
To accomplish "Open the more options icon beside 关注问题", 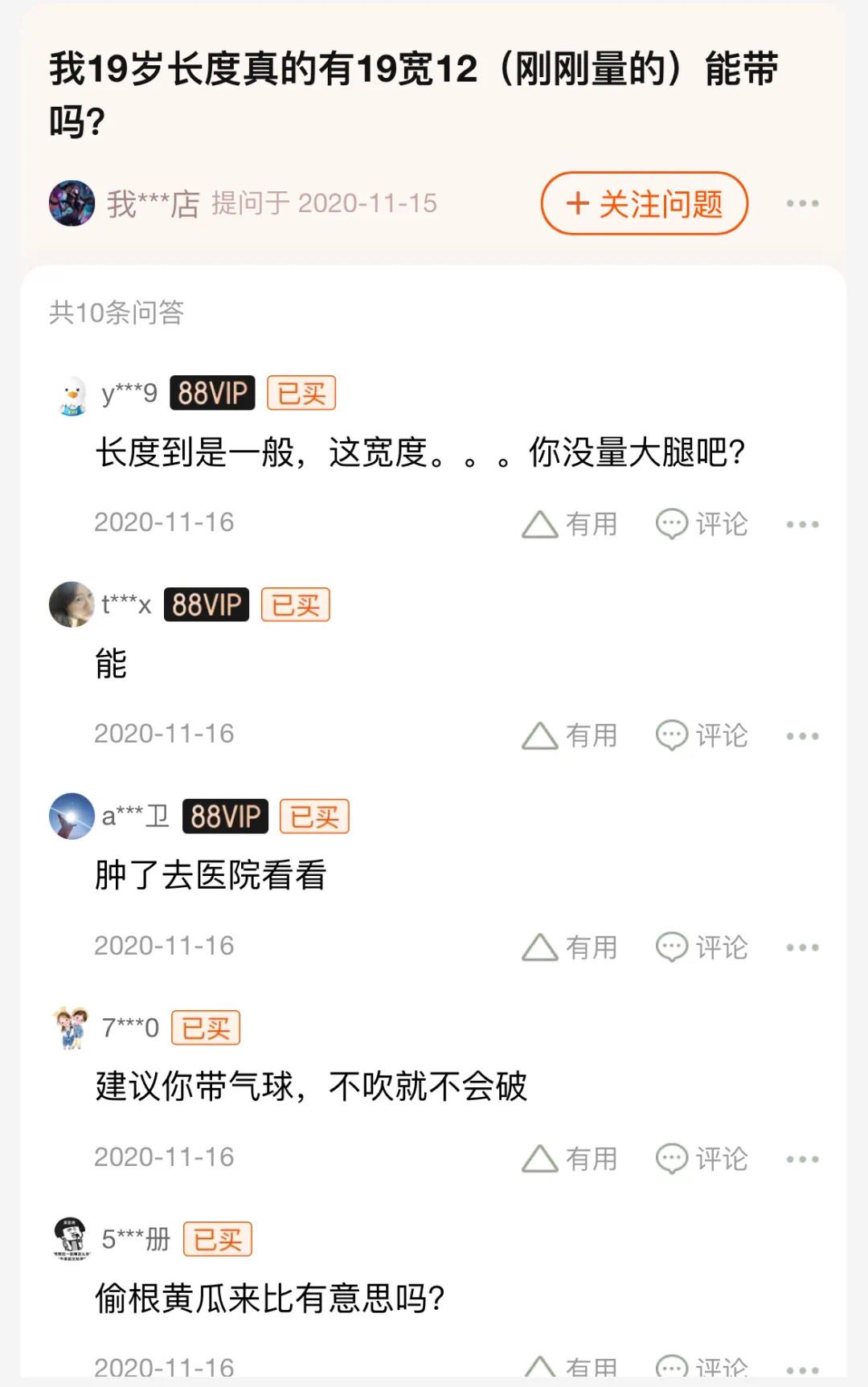I will [800, 204].
